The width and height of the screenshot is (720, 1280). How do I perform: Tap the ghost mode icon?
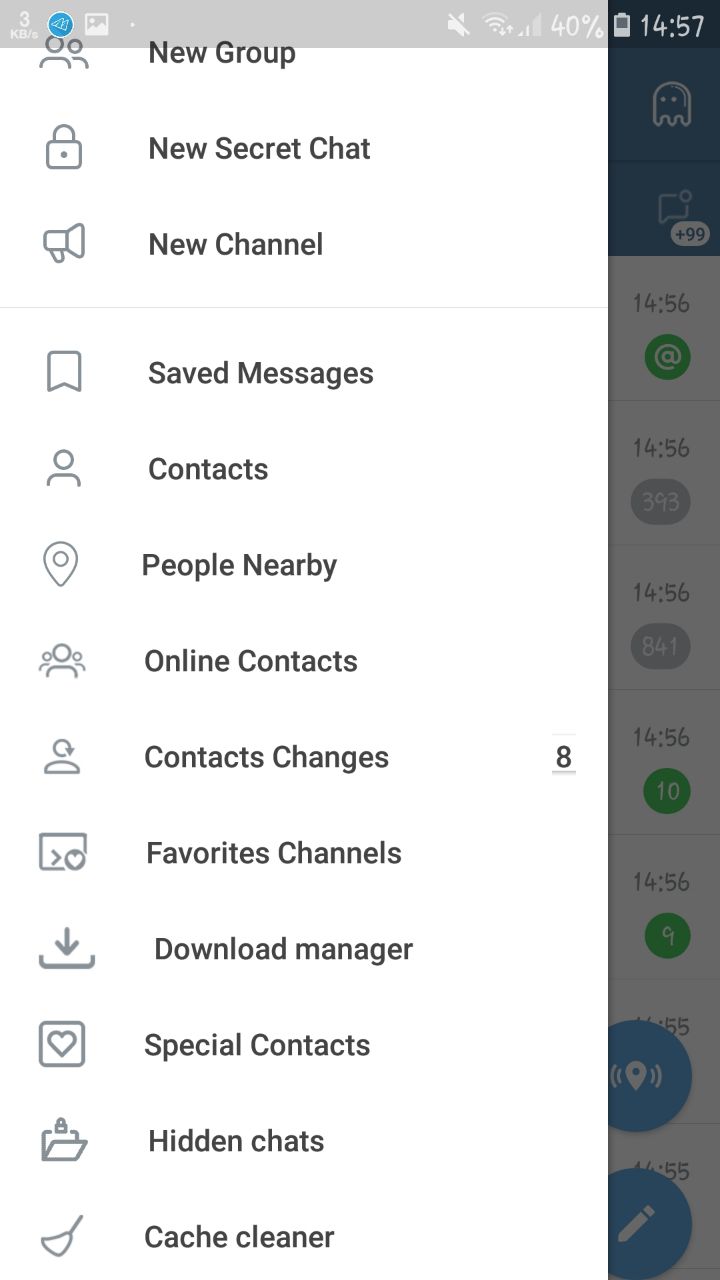(671, 104)
